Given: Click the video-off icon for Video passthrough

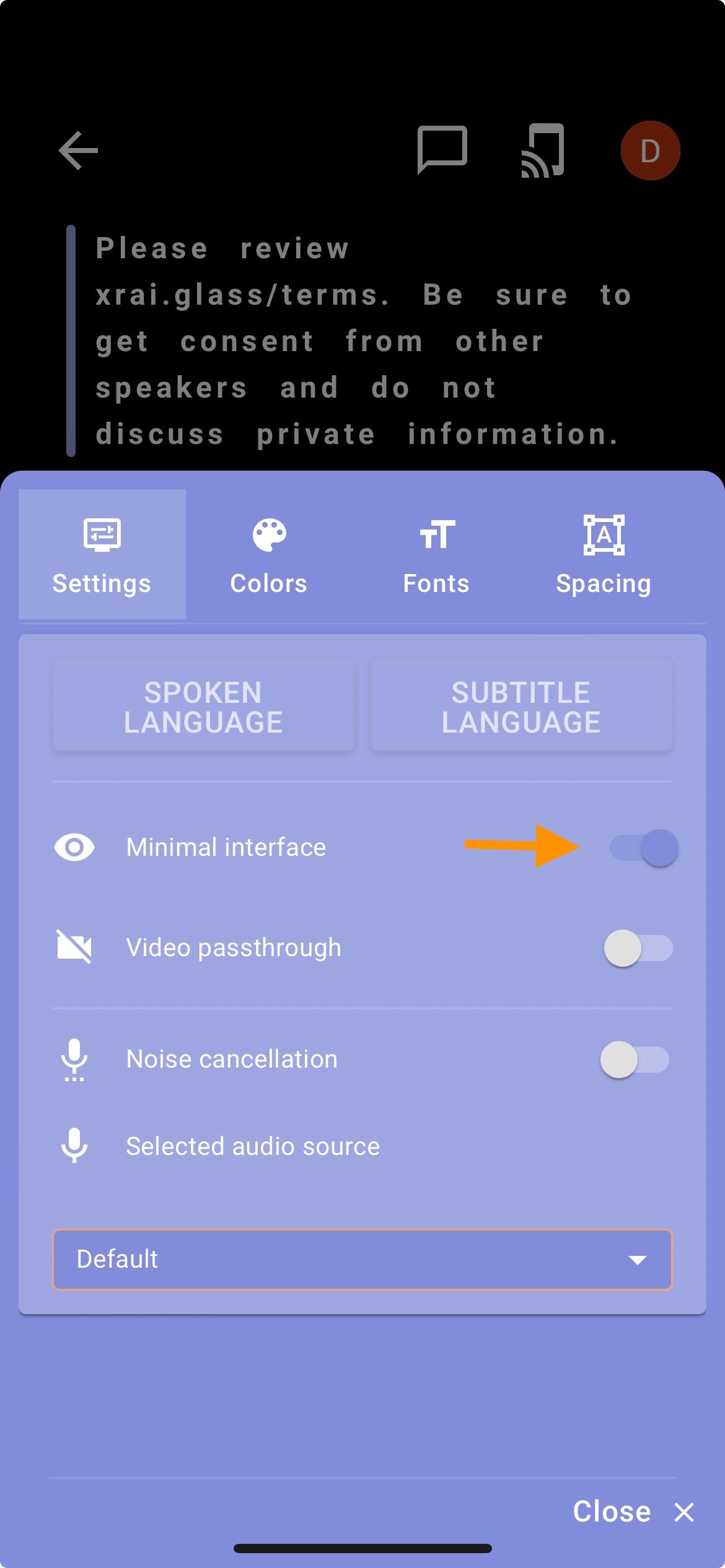Looking at the screenshot, I should coord(74,947).
